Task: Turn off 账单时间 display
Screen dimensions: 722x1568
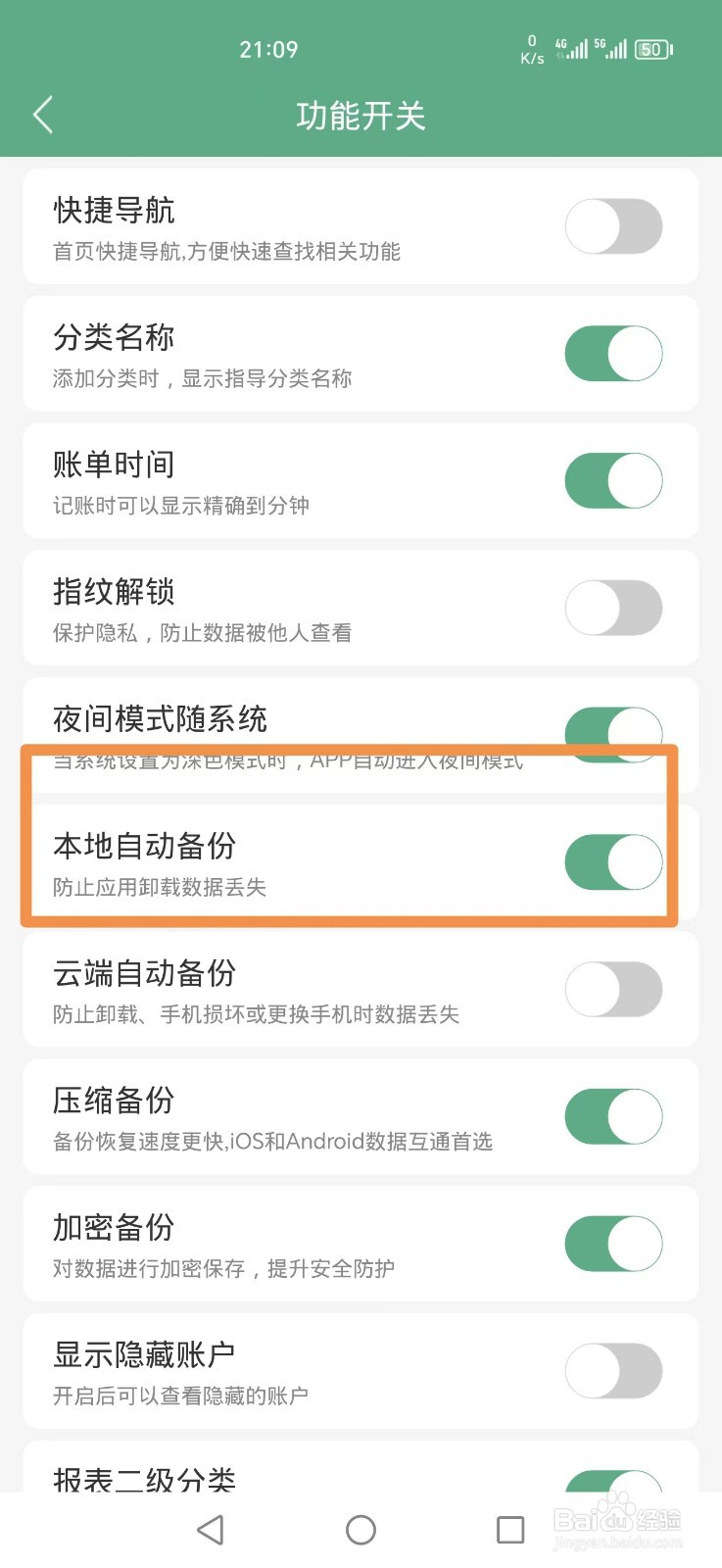Action: click(x=613, y=481)
